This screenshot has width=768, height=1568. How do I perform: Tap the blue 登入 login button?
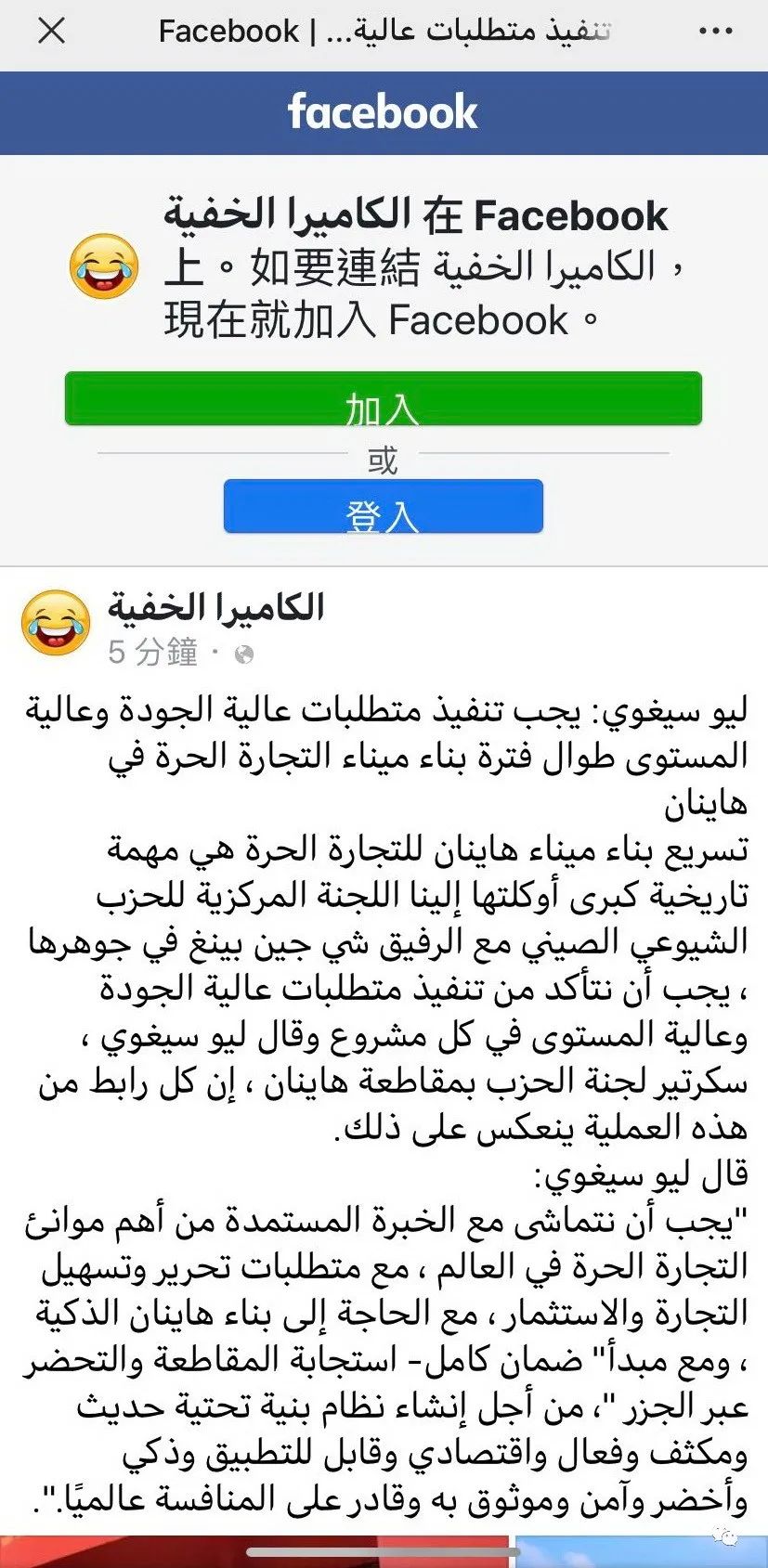[x=383, y=506]
